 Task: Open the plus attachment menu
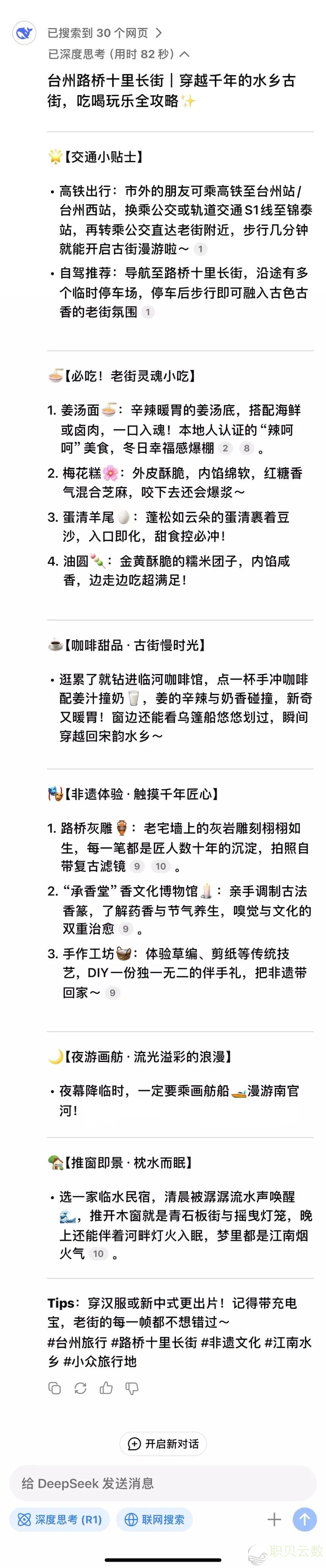[274, 1519]
